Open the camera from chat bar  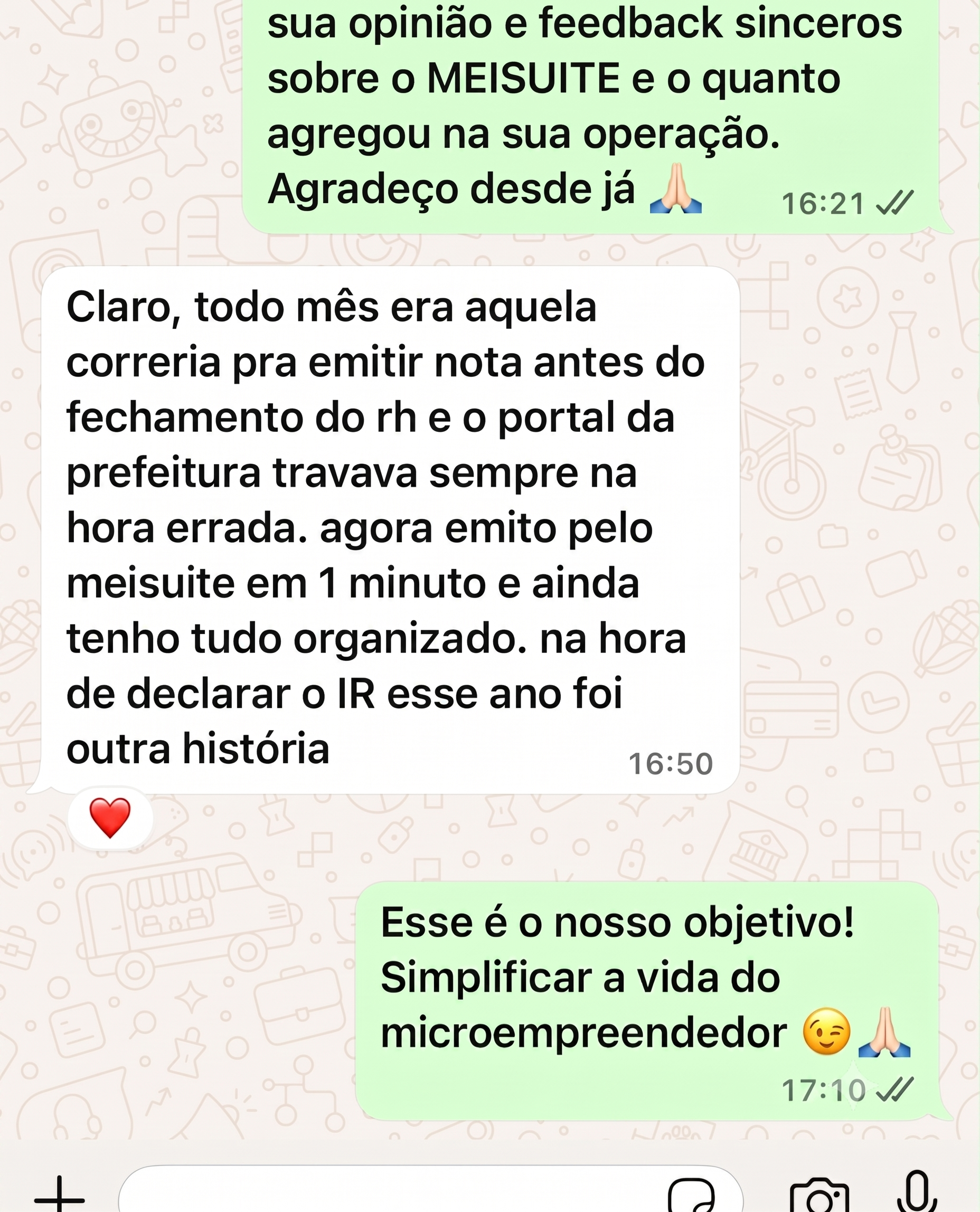[819, 1195]
